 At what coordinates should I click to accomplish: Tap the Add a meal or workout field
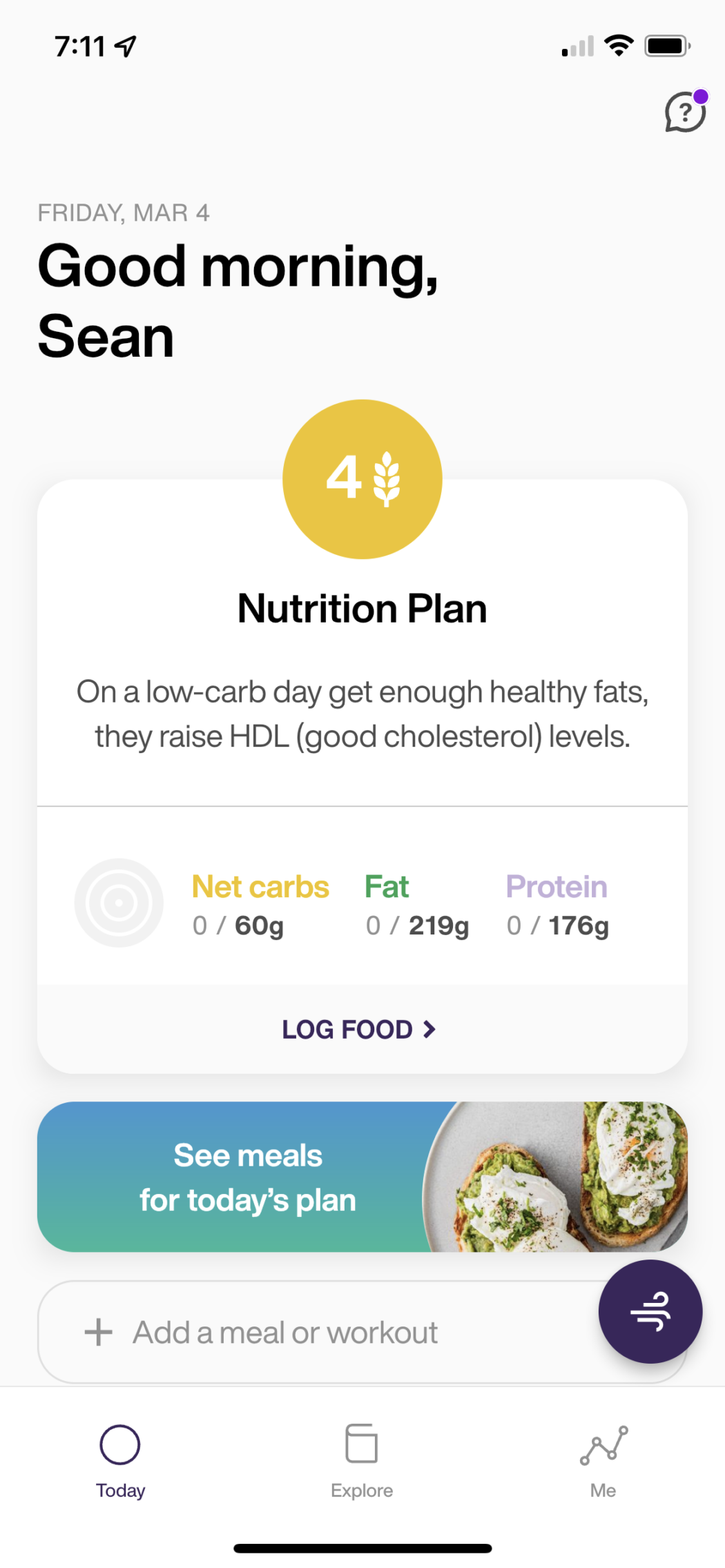click(x=283, y=1331)
